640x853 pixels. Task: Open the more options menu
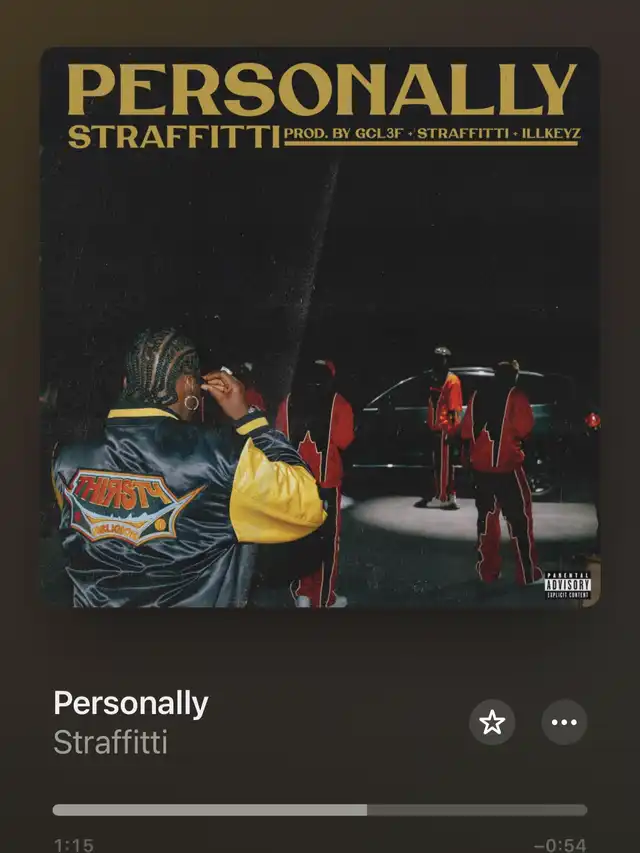[564, 722]
